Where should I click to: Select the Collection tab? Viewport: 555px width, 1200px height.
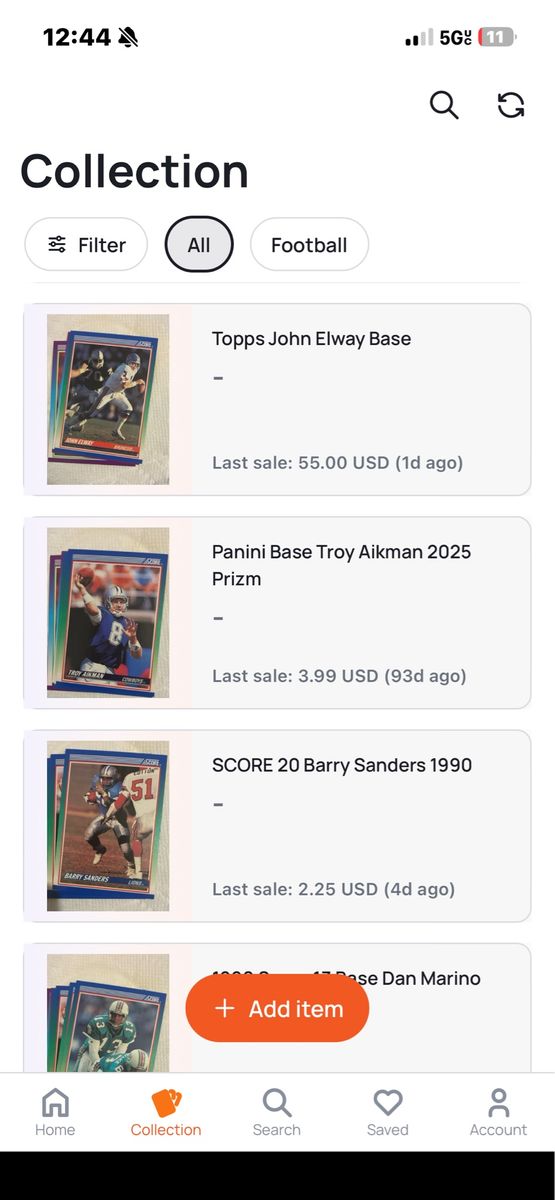(x=166, y=1112)
